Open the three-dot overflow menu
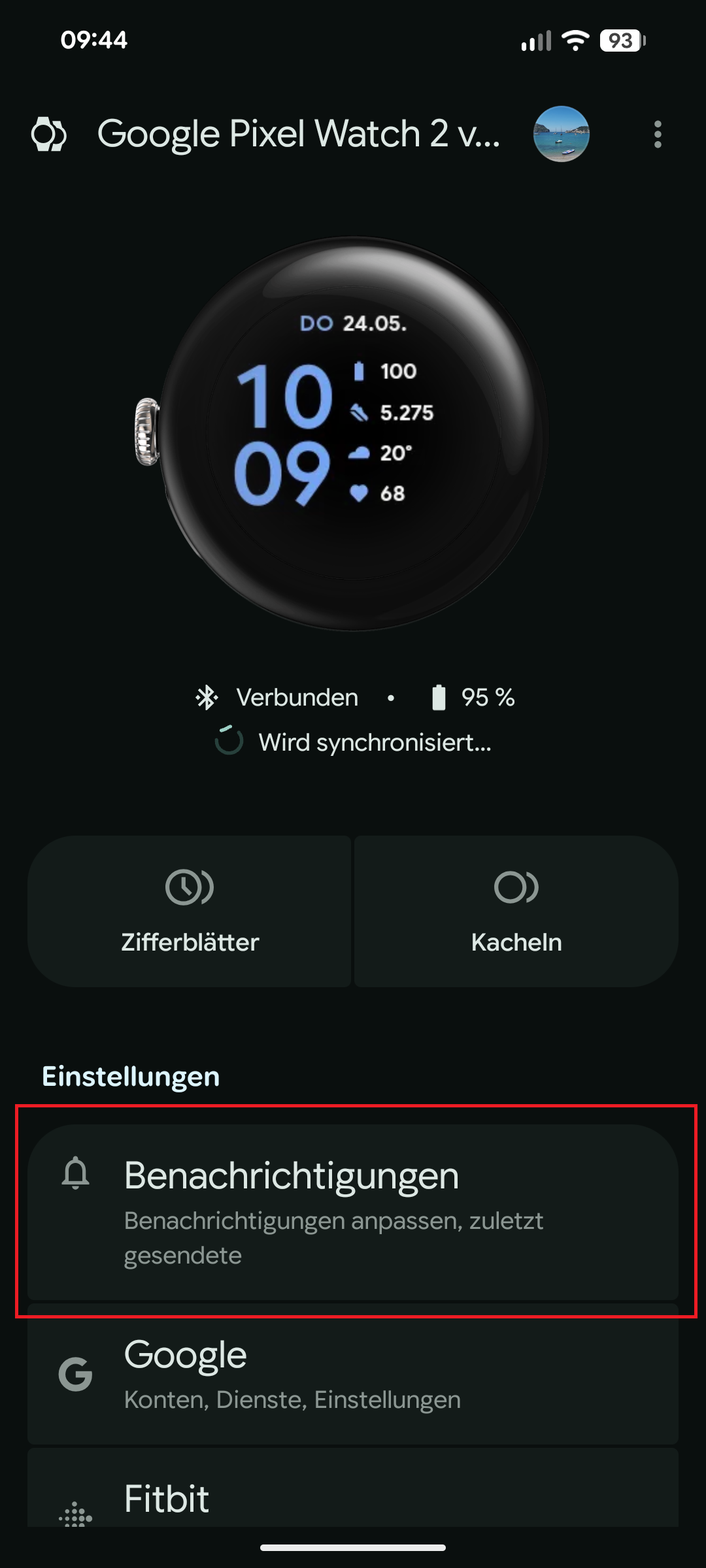The image size is (706, 1568). (658, 135)
